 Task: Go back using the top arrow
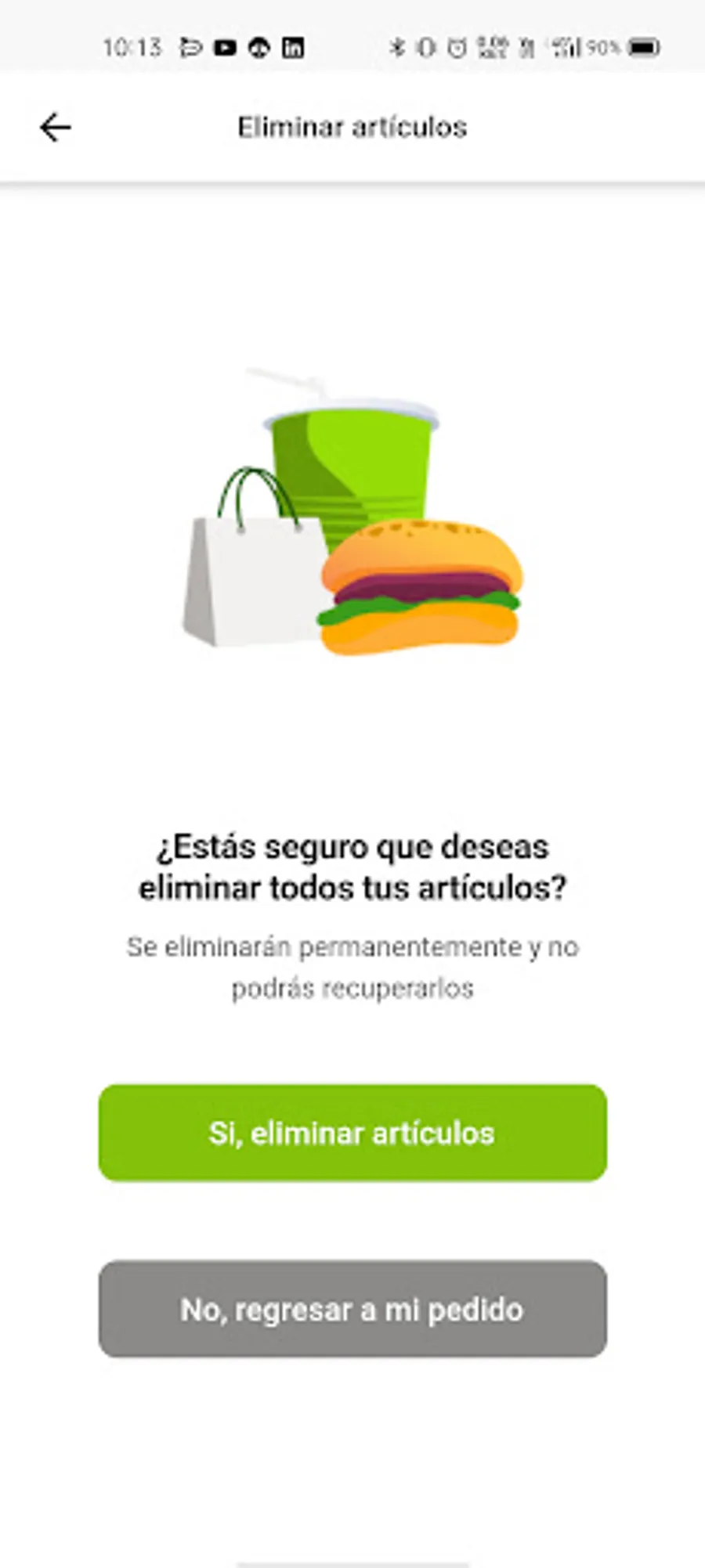pos(56,127)
